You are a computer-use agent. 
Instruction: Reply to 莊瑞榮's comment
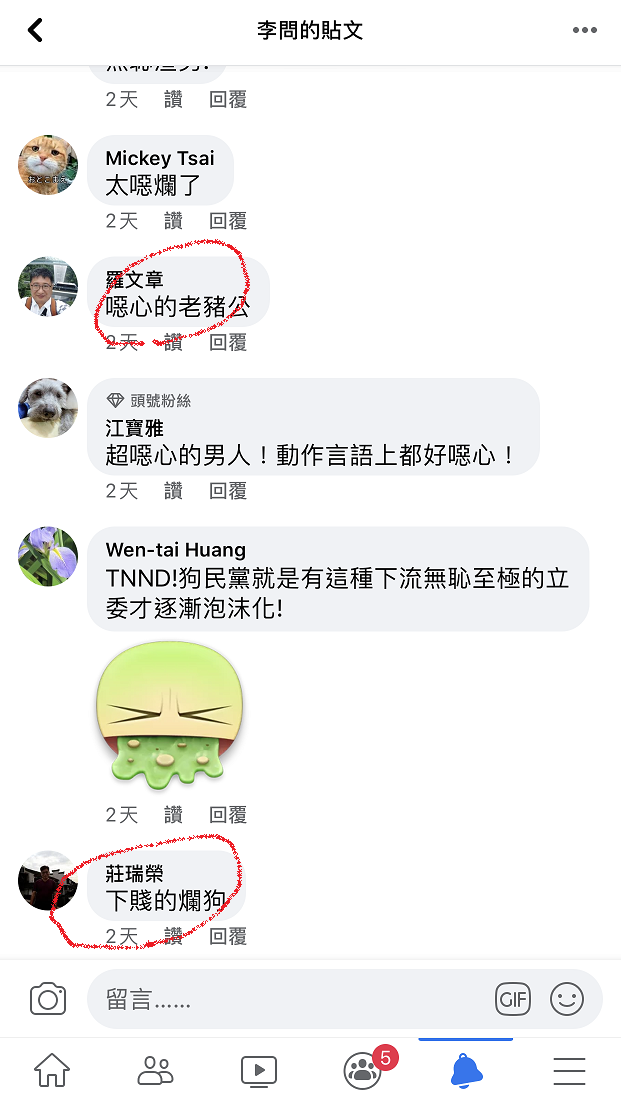coord(228,936)
